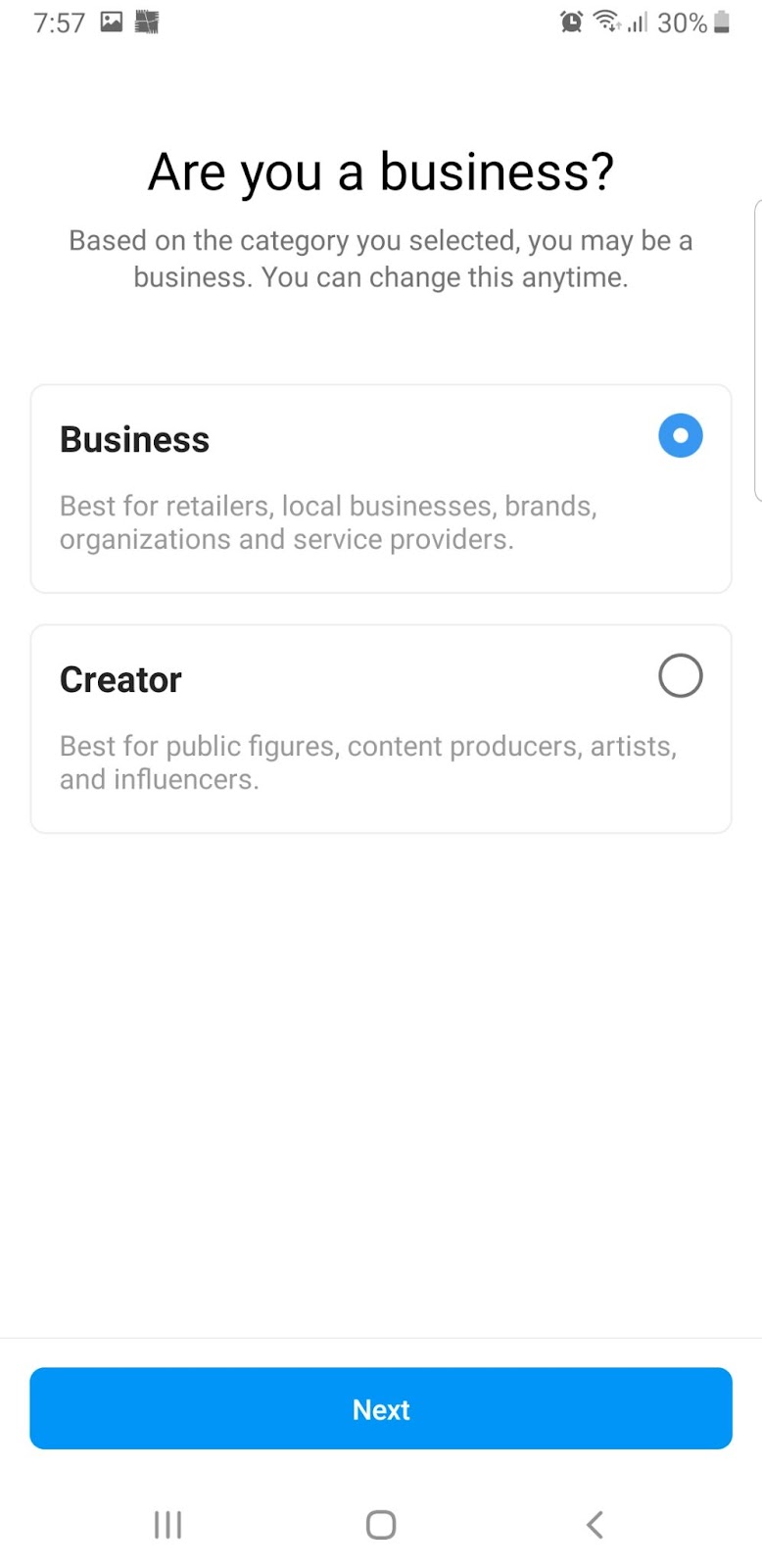Tap the Next button
The image size is (762, 1568).
coord(381,1408)
